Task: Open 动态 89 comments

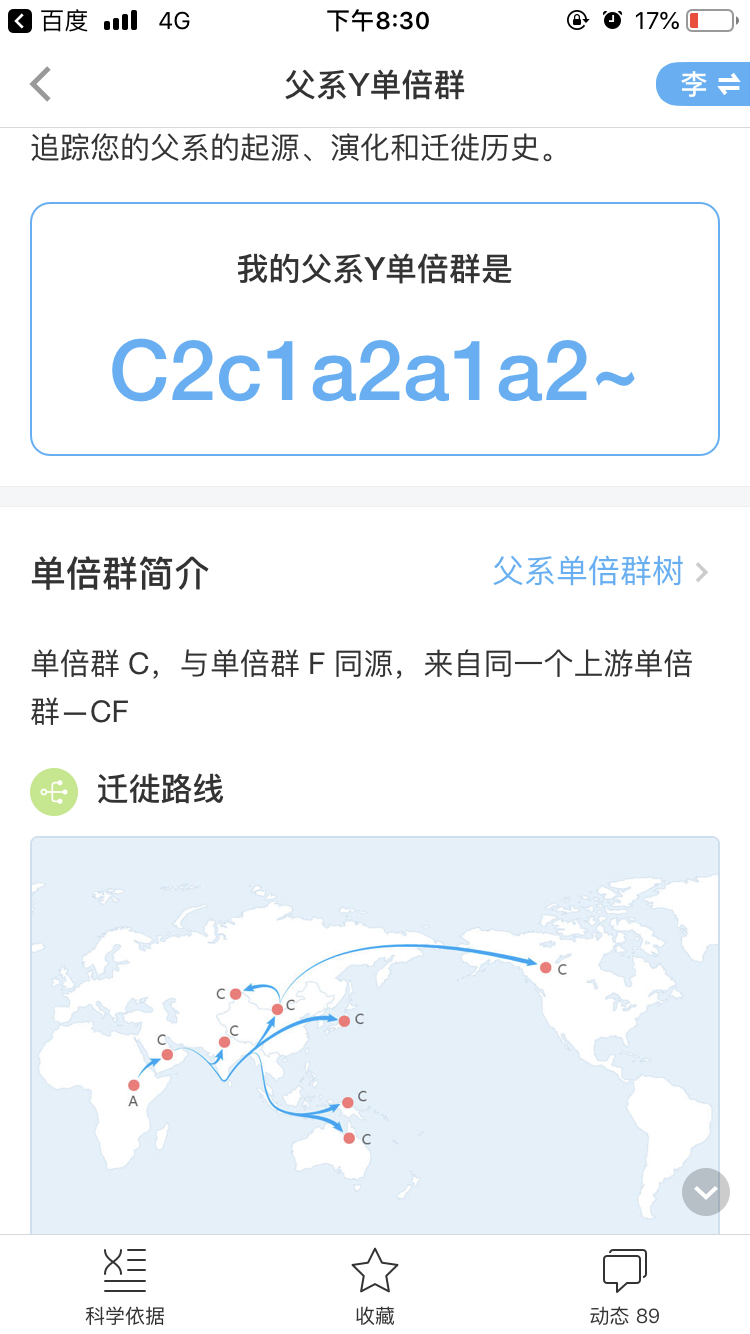Action: click(625, 1286)
